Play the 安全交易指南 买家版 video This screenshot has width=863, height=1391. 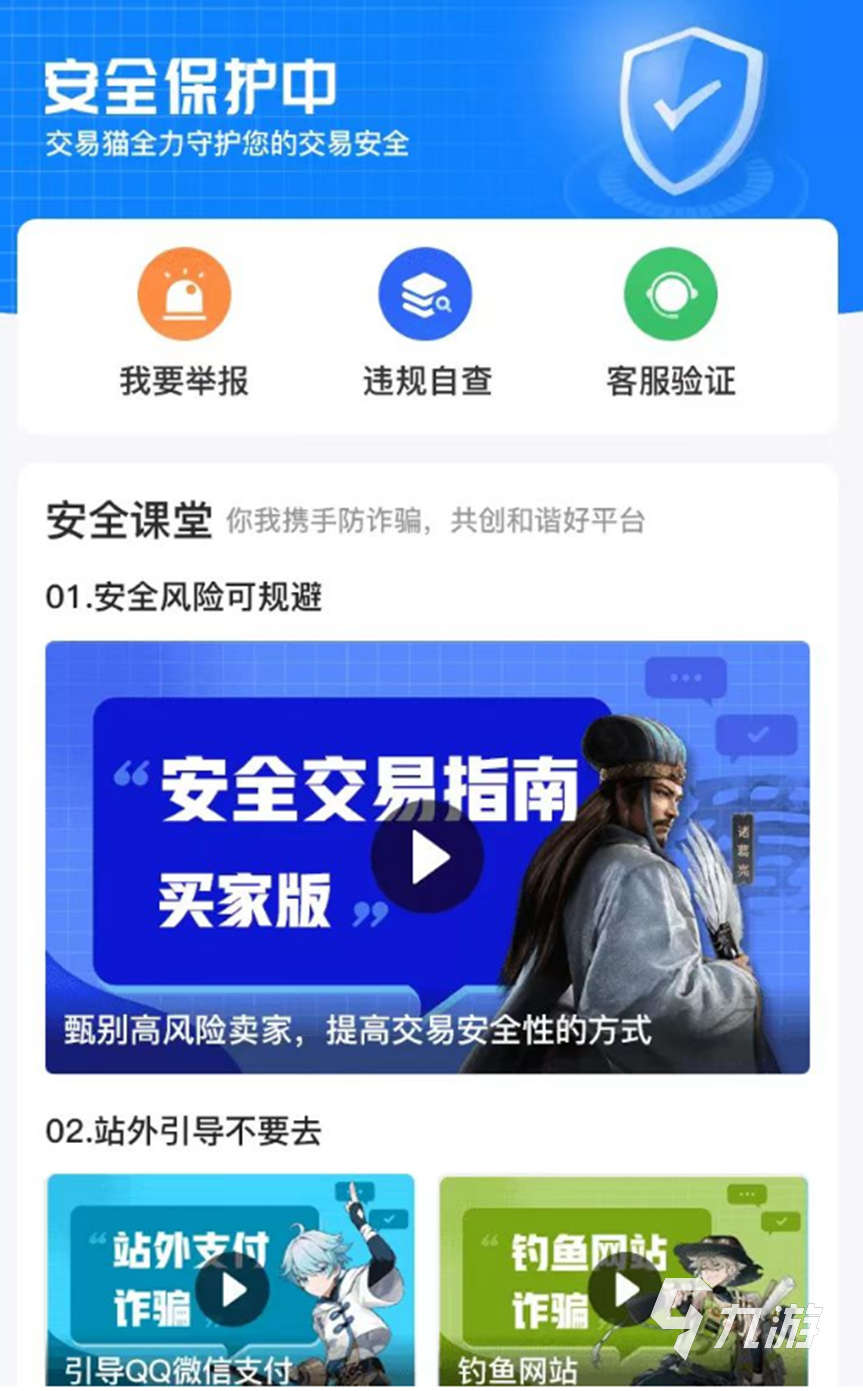pos(428,858)
